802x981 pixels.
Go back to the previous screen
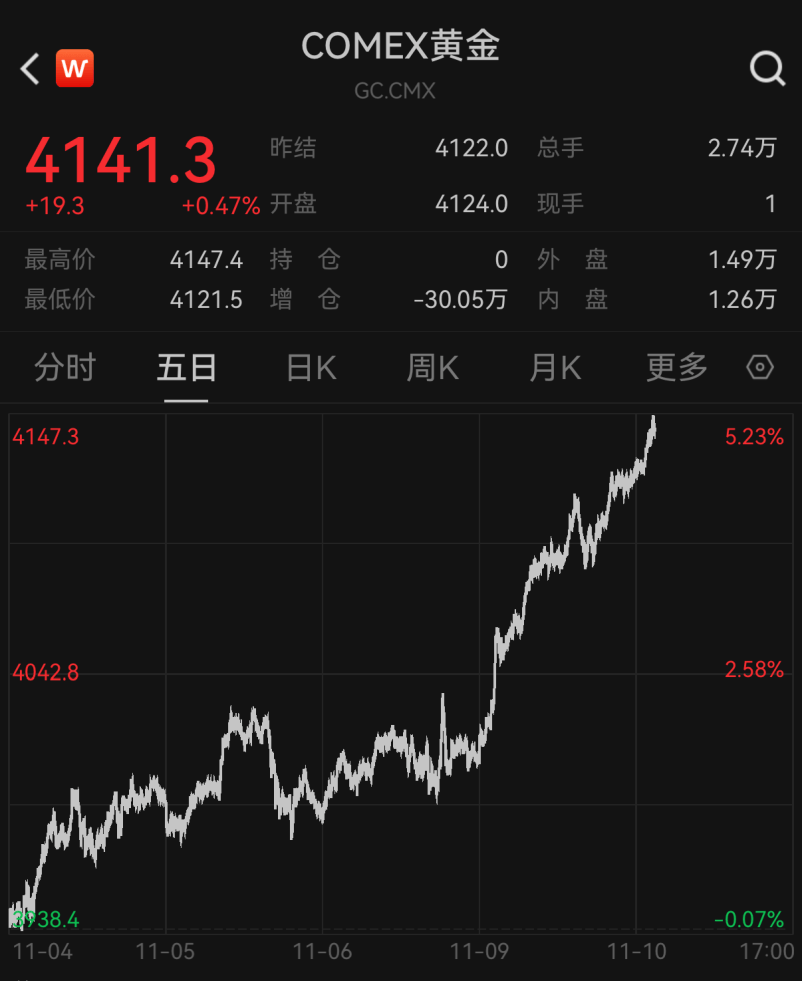click(x=30, y=69)
